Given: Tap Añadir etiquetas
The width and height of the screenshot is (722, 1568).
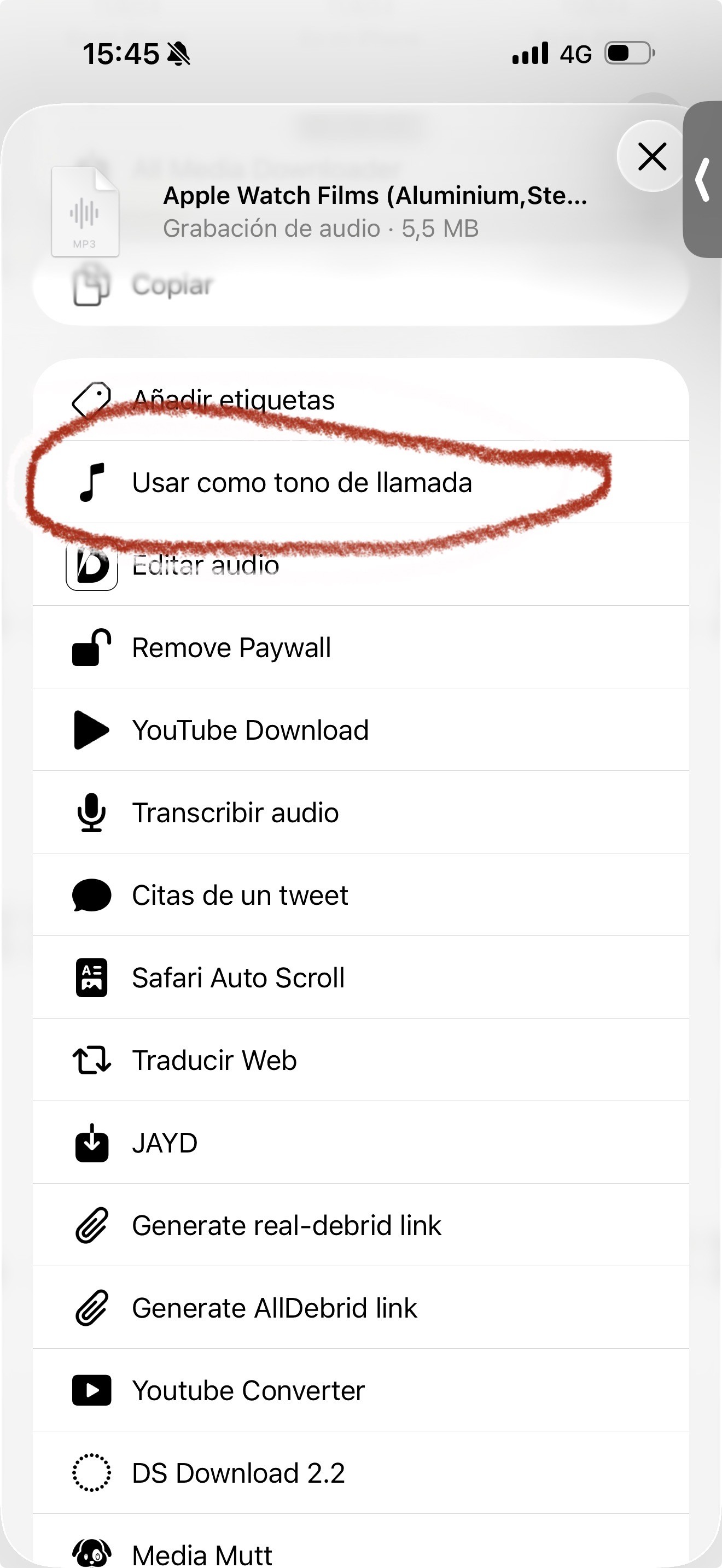Looking at the screenshot, I should (x=361, y=400).
